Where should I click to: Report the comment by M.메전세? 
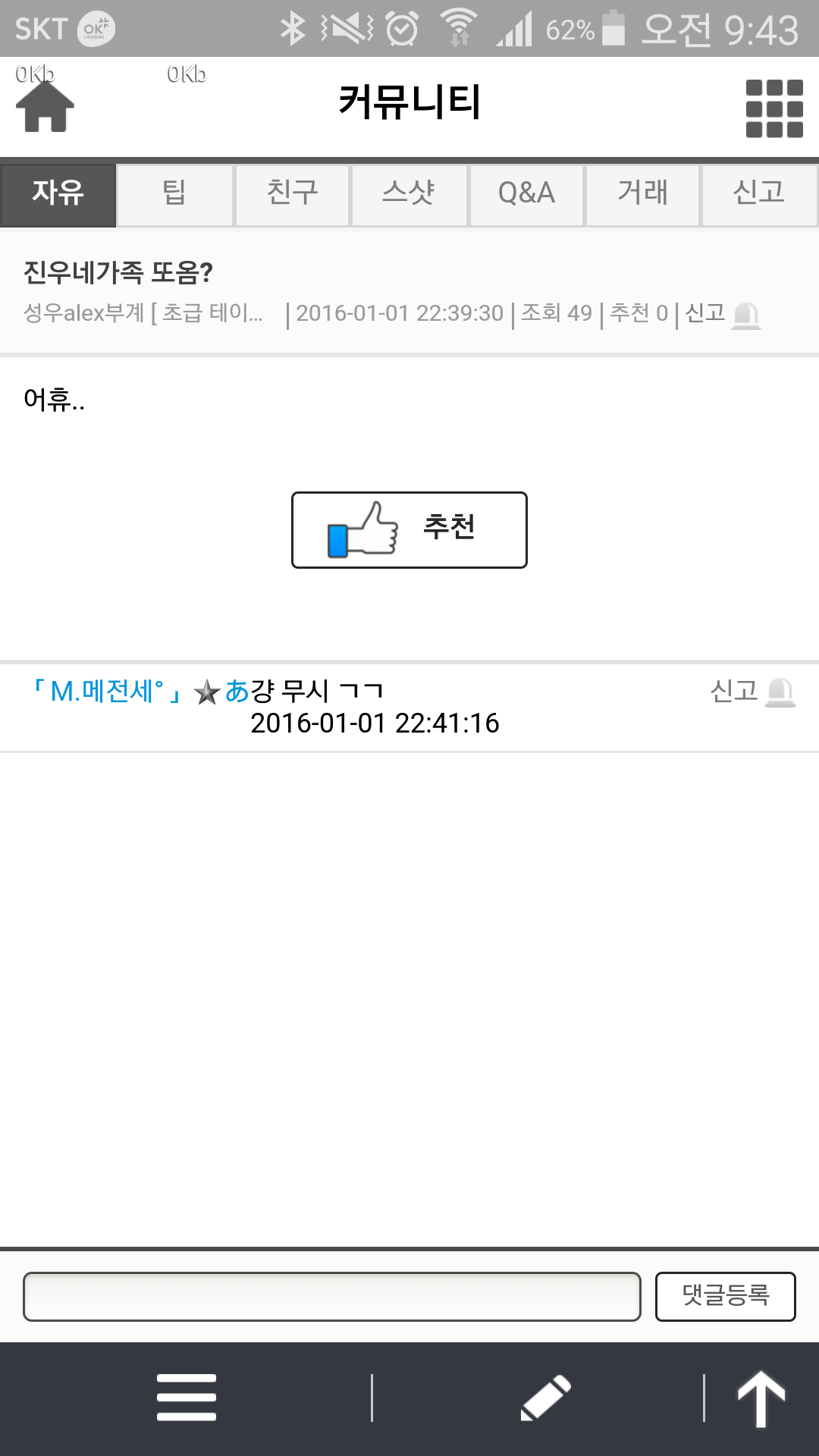tap(752, 692)
